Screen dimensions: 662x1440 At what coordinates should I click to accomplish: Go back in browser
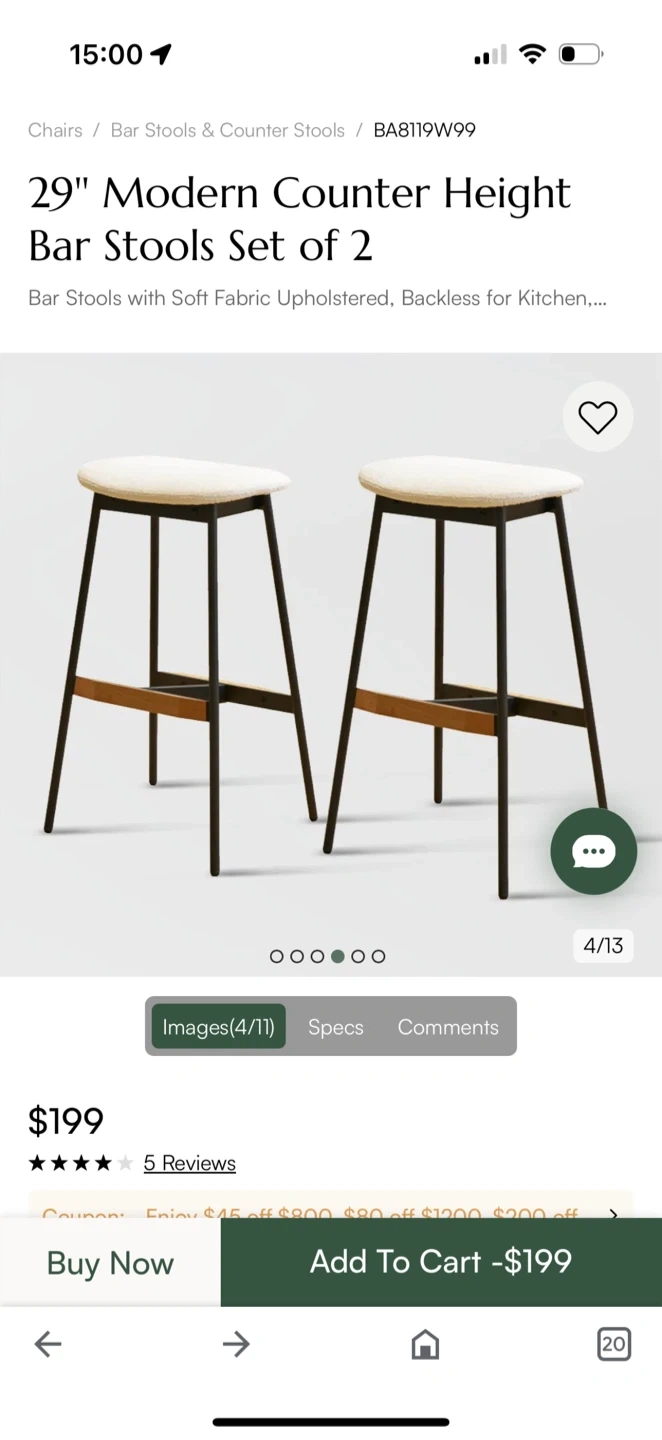click(48, 1344)
